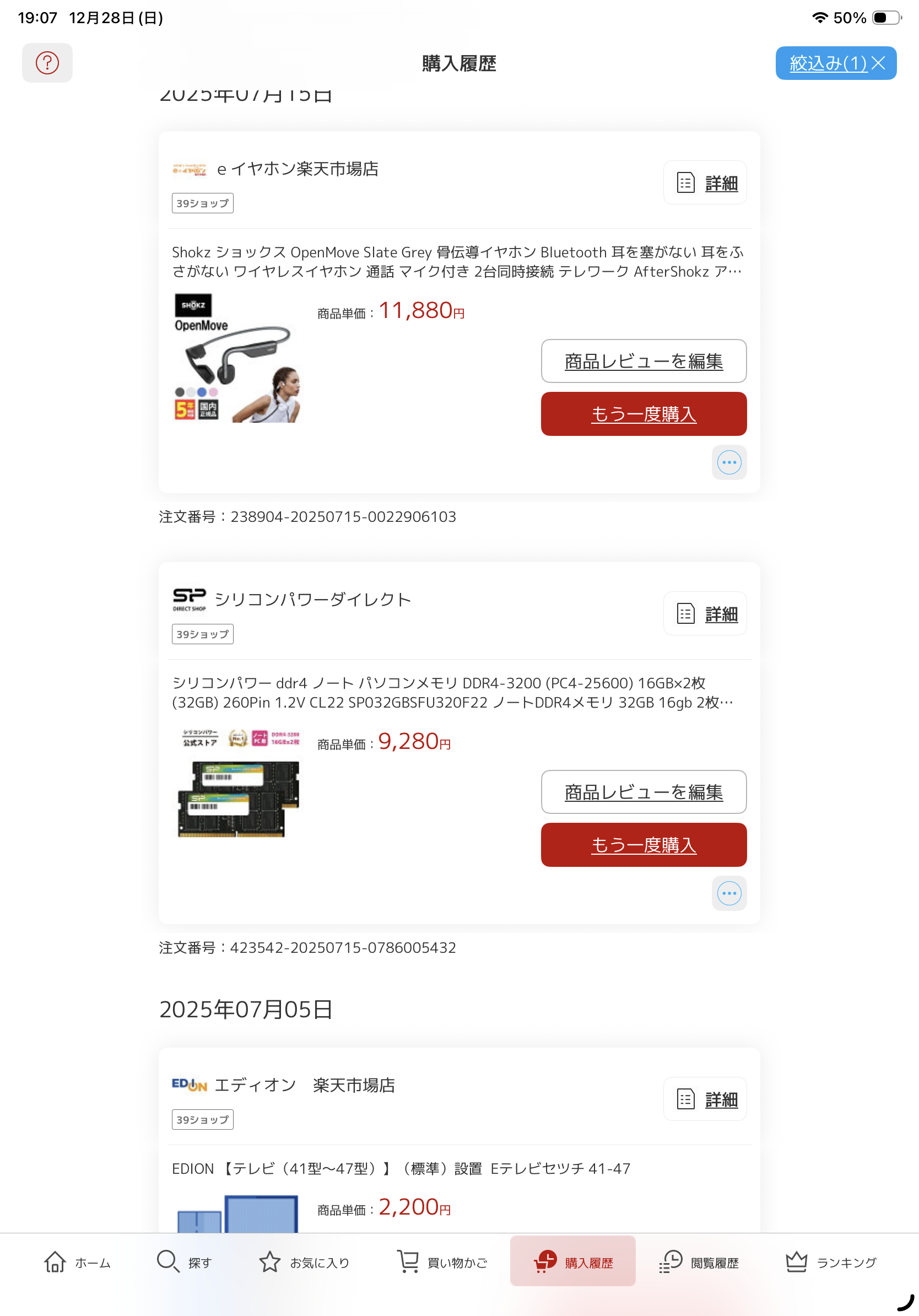Viewport: 919px width, 1316px height.
Task: Open 詳細 for e イヤホン楽天市場店 order
Action: point(705,183)
